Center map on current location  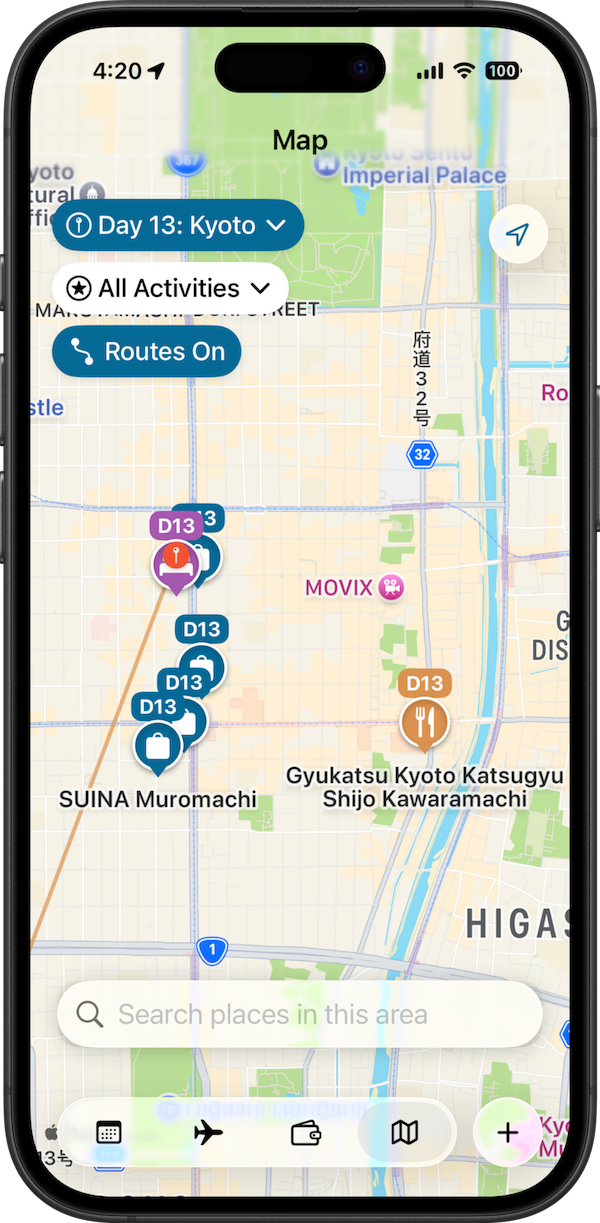point(517,235)
